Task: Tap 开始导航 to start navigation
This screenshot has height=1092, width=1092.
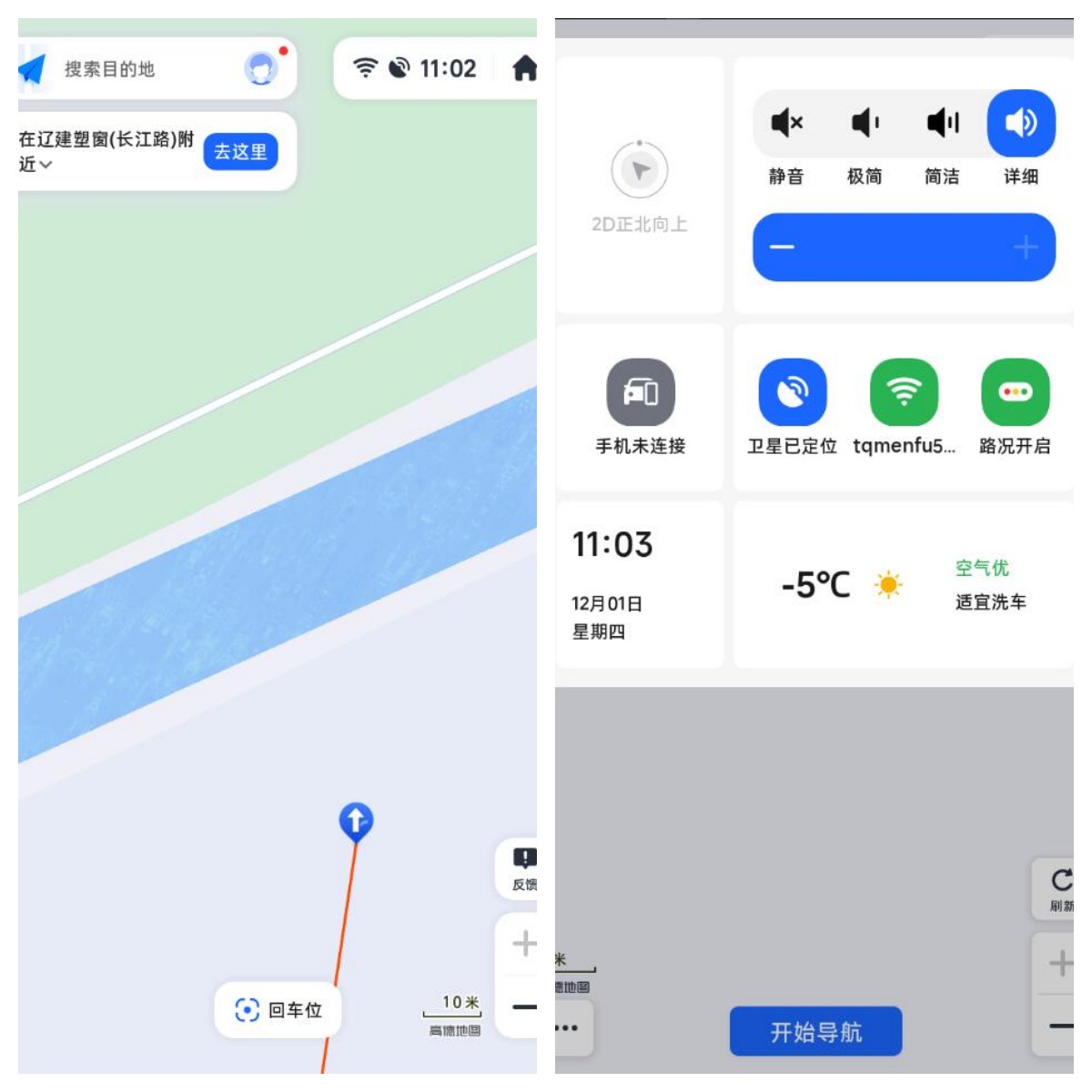Action: 815,1032
